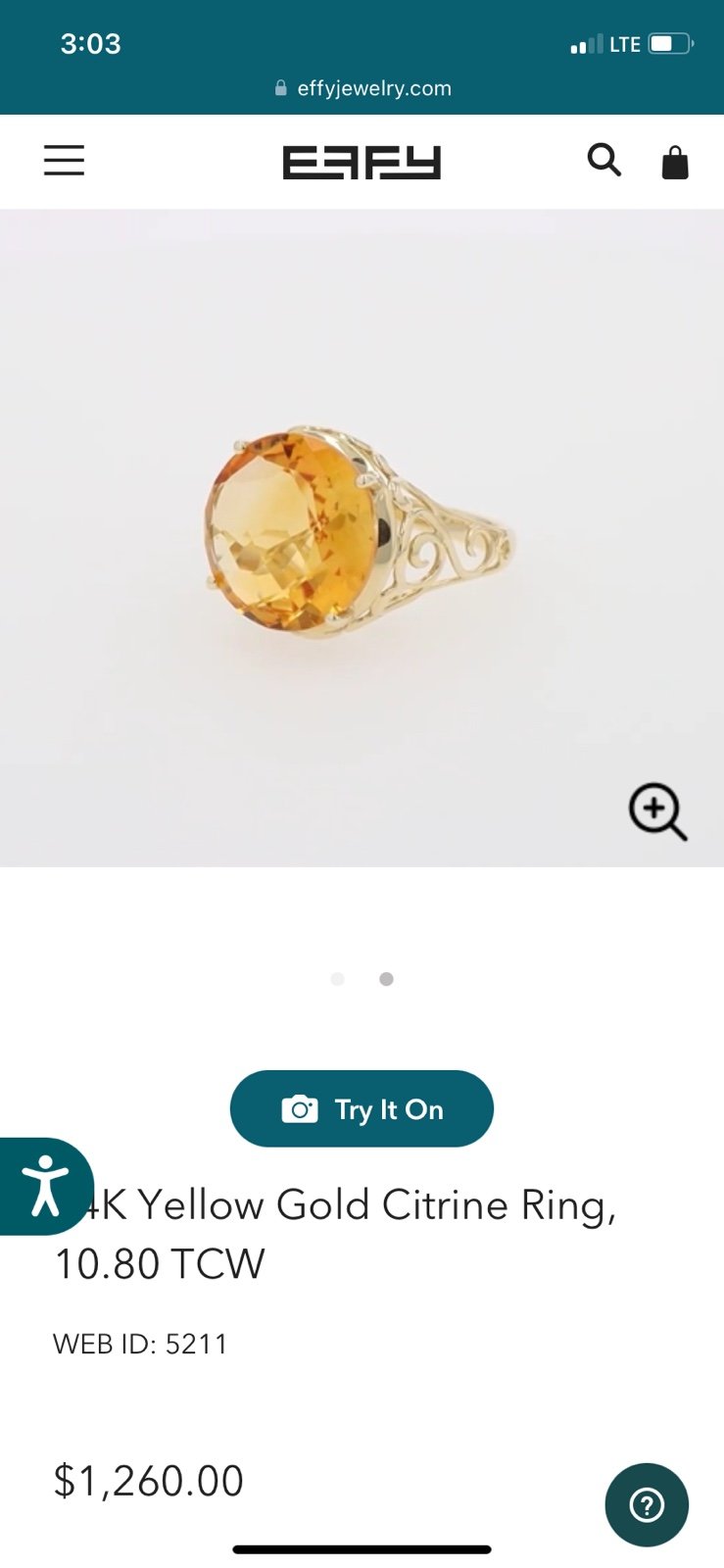Select the first image page dot
Viewport: 724px width, 1568px height.
(338, 979)
